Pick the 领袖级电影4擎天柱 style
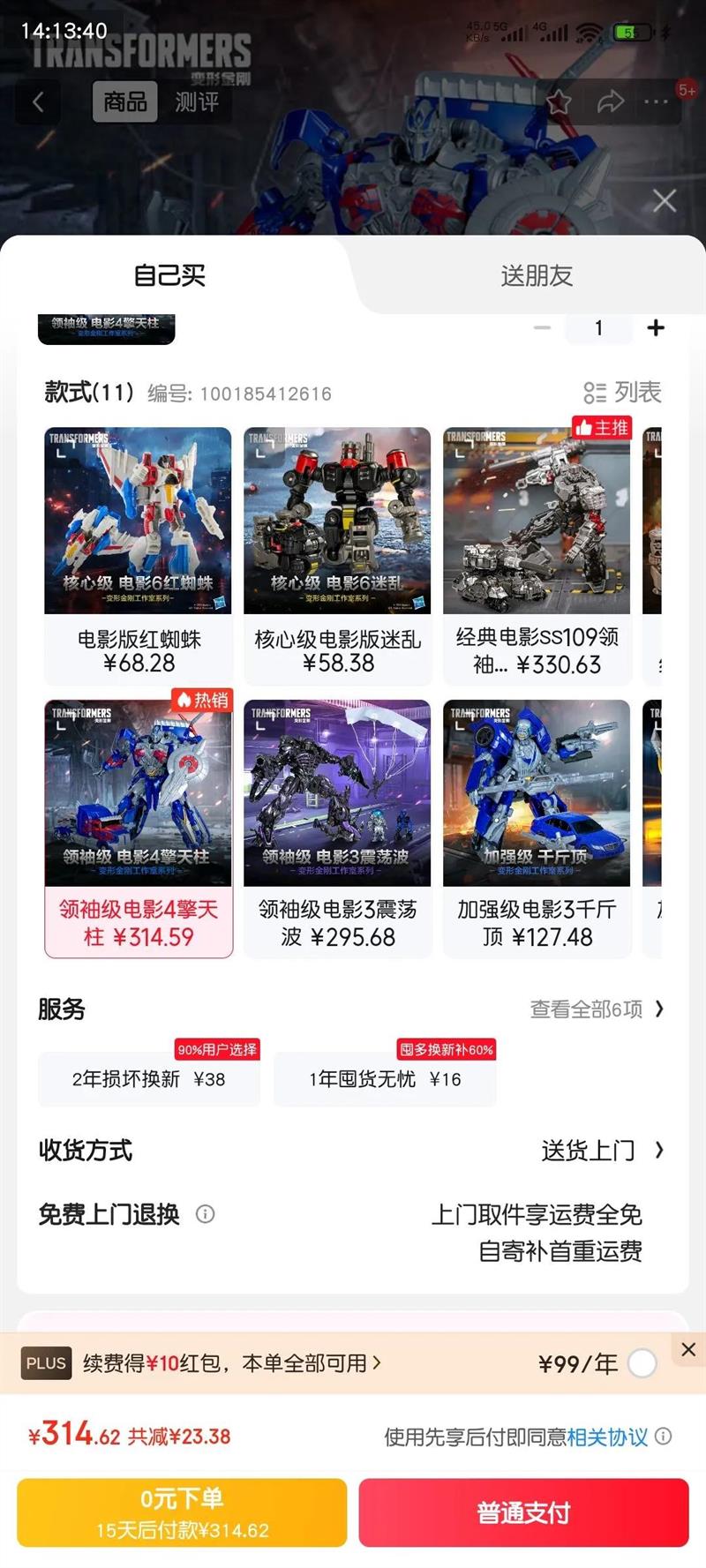Image resolution: width=706 pixels, height=1568 pixels. (139, 828)
